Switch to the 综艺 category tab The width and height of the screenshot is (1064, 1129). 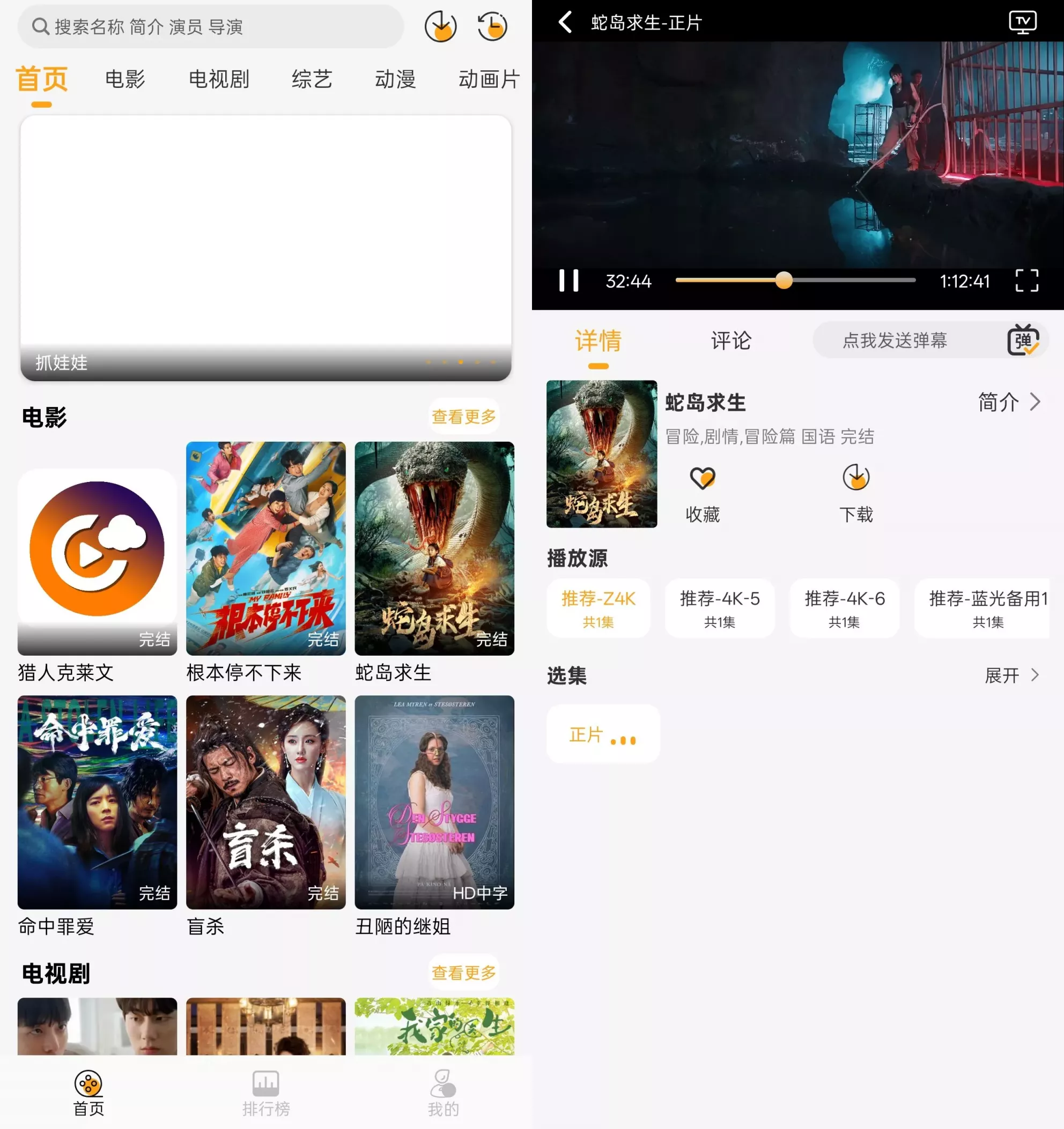[x=311, y=79]
